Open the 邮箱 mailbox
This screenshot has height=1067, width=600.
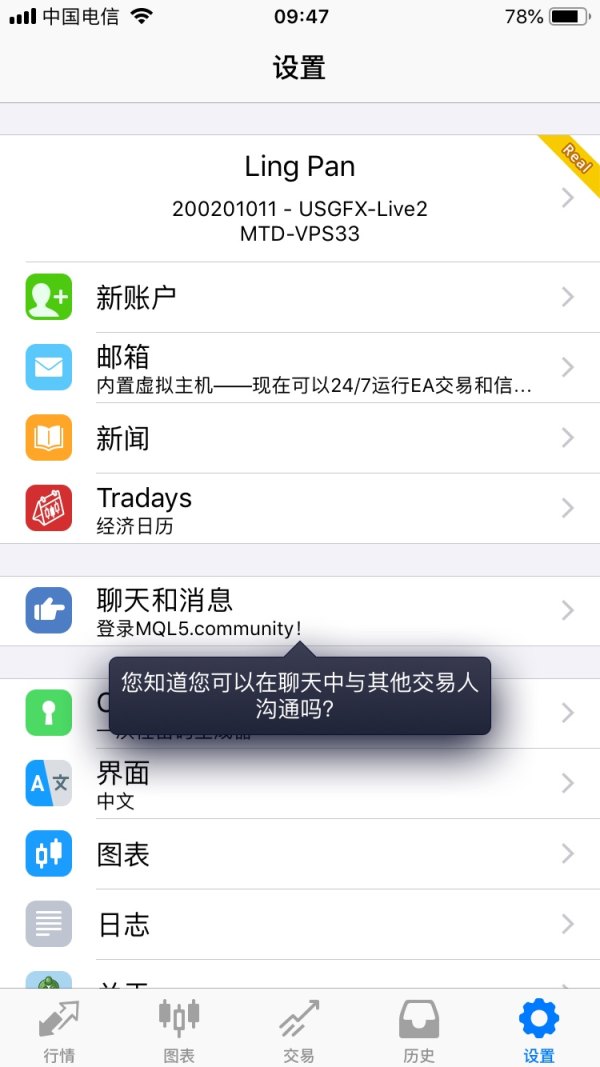tap(300, 368)
